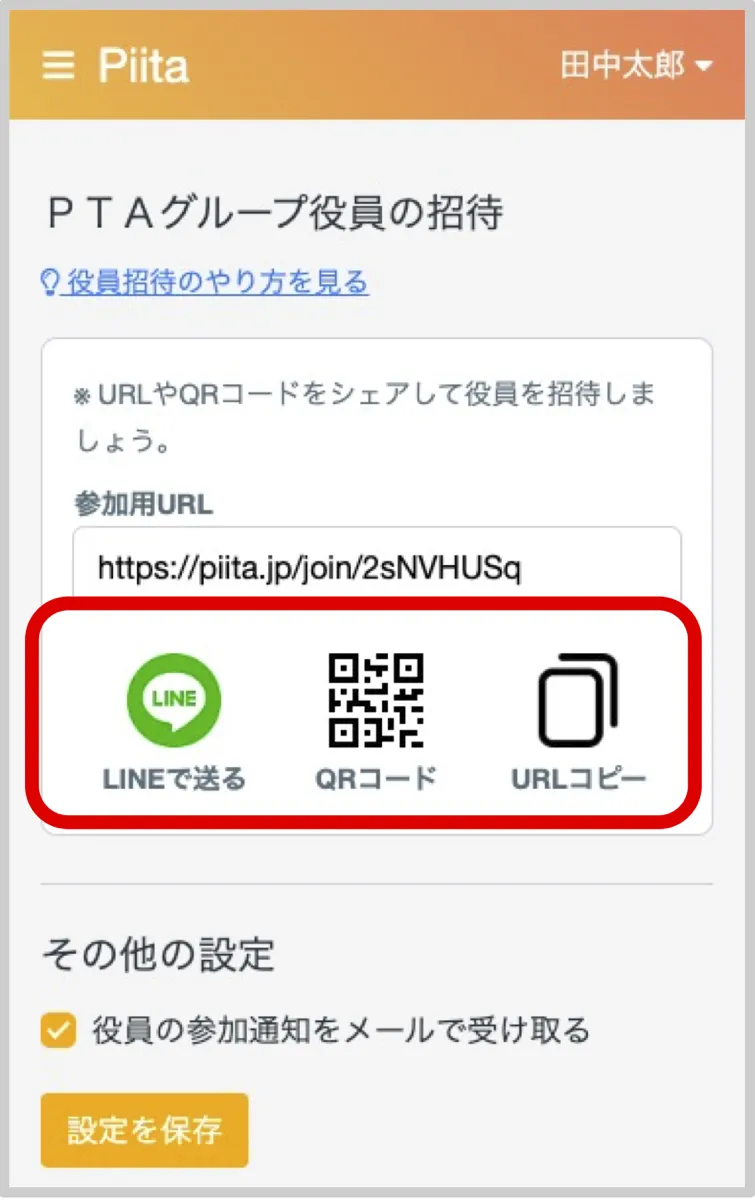
Task: Uncheck 役員の参加通知をメールで受け取る
Action: click(x=59, y=1030)
